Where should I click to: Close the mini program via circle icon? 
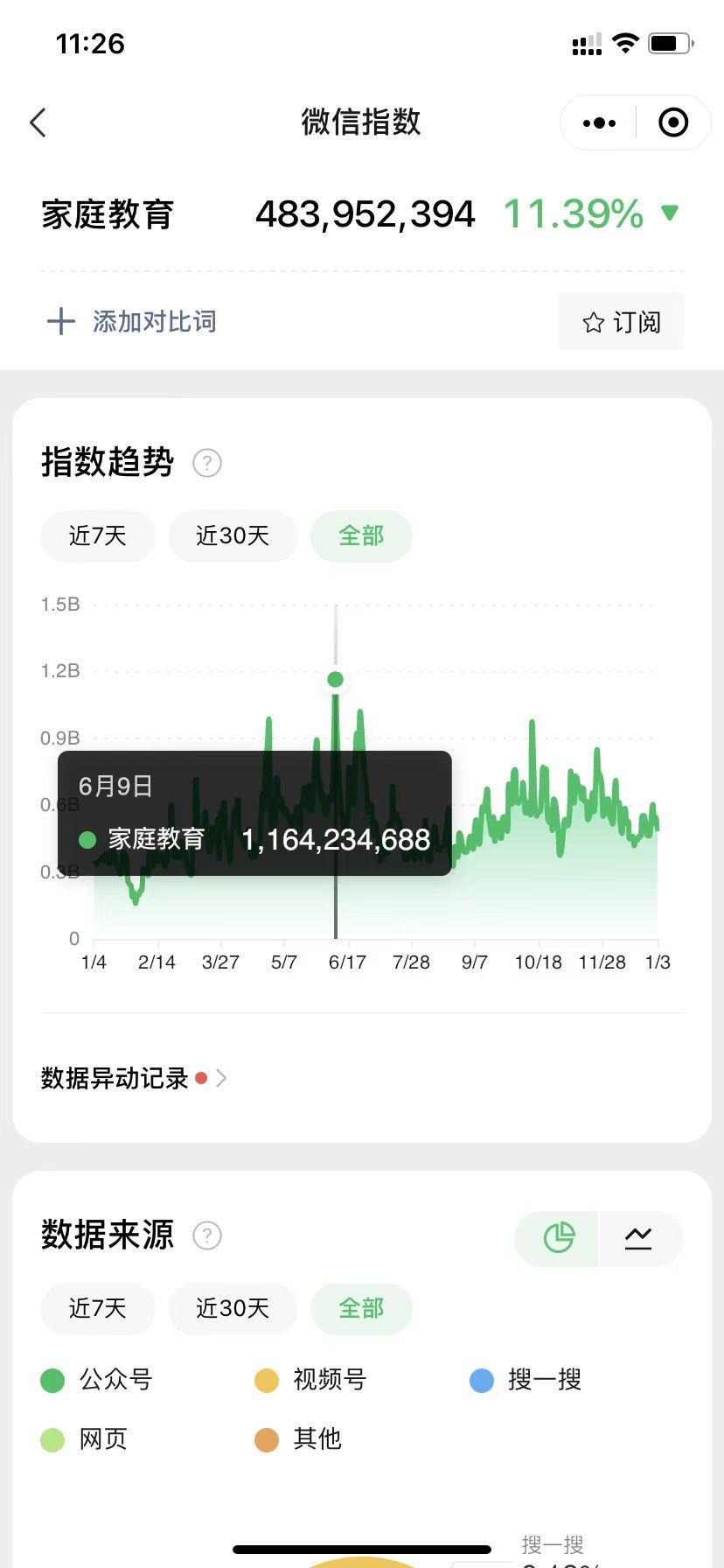pyautogui.click(x=673, y=123)
